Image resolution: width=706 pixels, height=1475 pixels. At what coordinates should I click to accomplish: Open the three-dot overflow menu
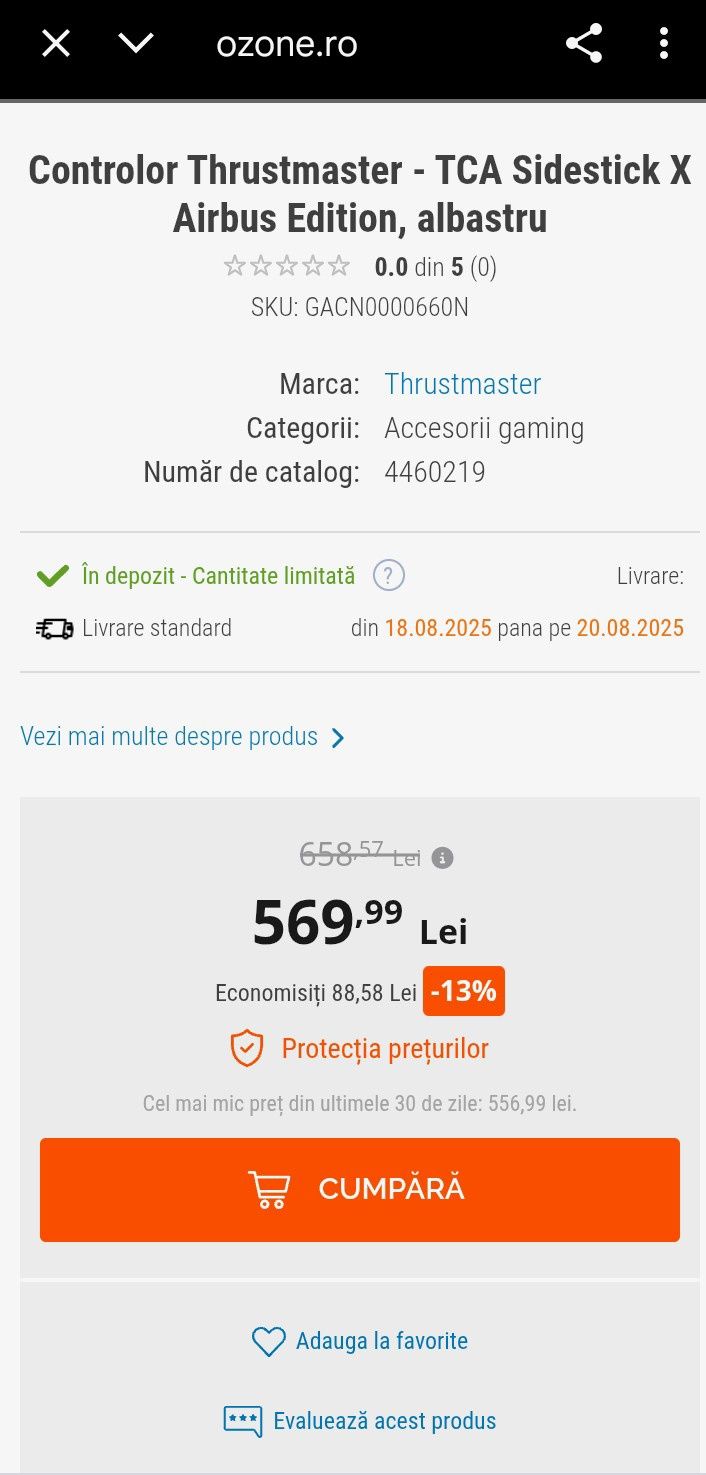point(664,44)
